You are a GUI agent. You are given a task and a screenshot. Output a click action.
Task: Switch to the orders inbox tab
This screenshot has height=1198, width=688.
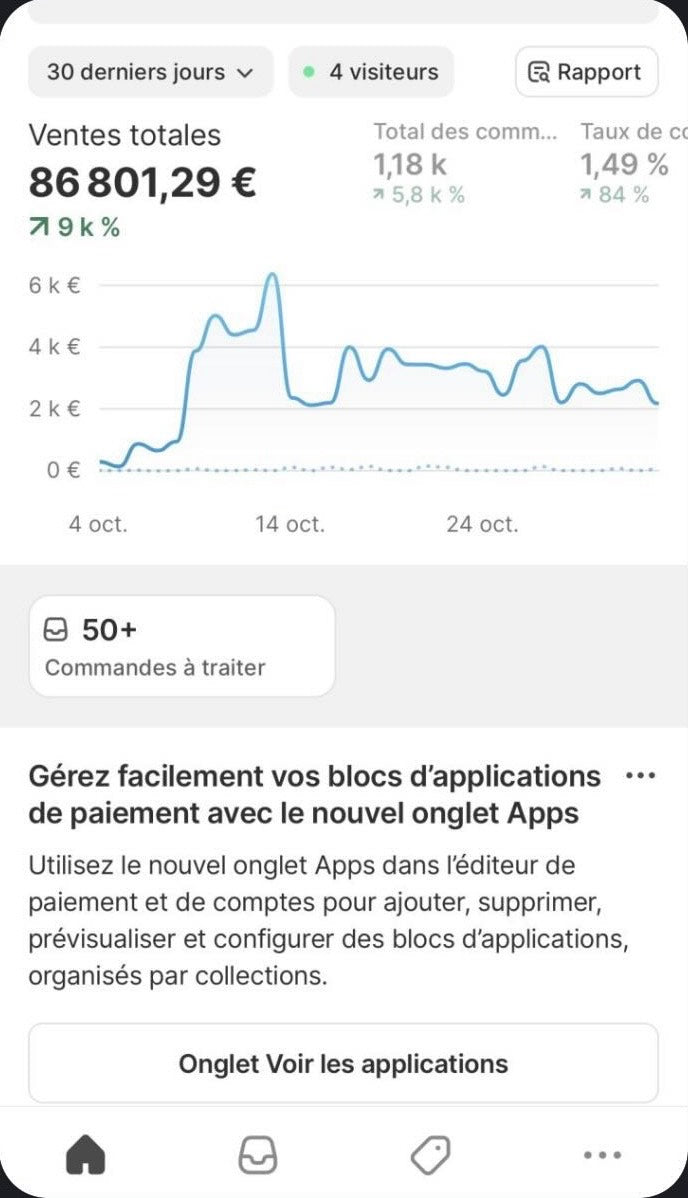(258, 1154)
